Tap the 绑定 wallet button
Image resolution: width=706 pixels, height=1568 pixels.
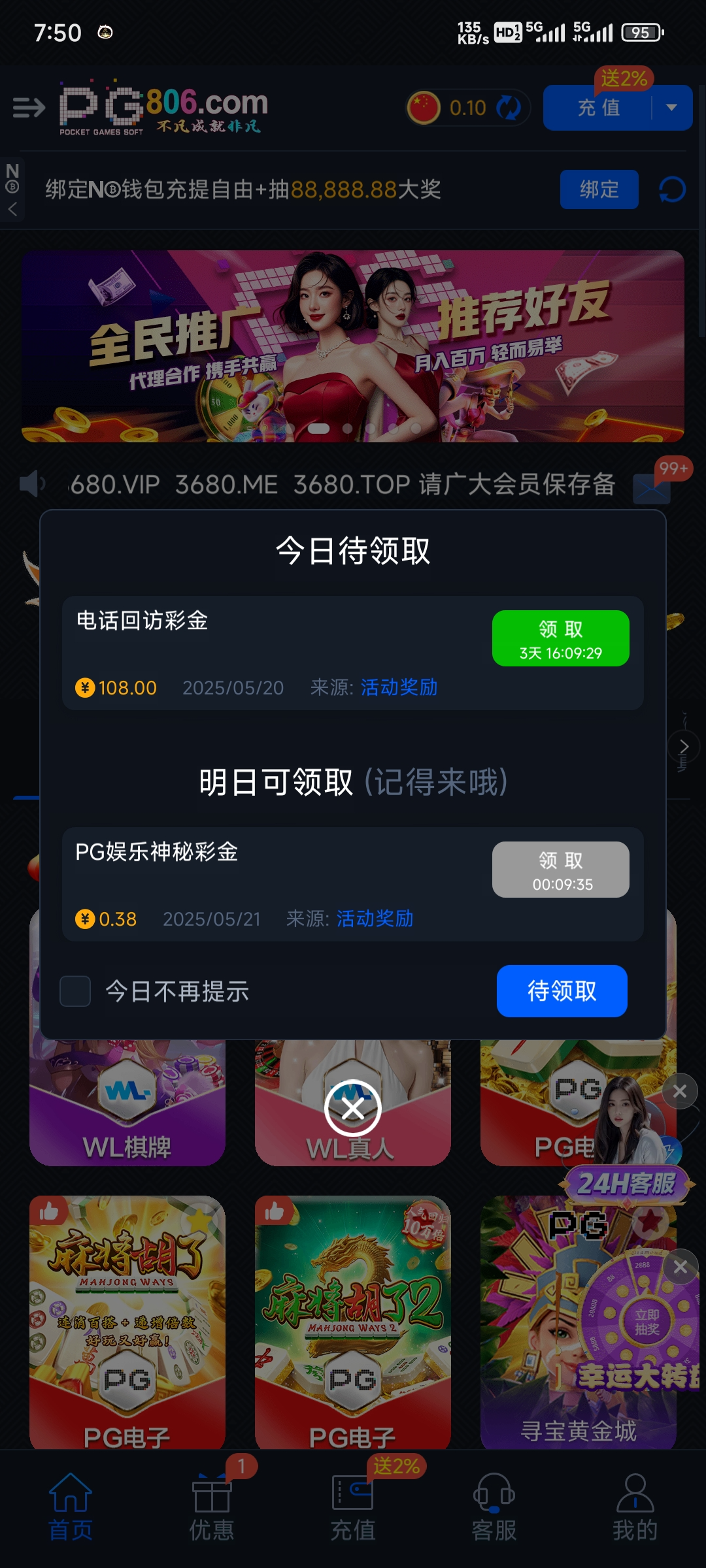pyautogui.click(x=599, y=189)
